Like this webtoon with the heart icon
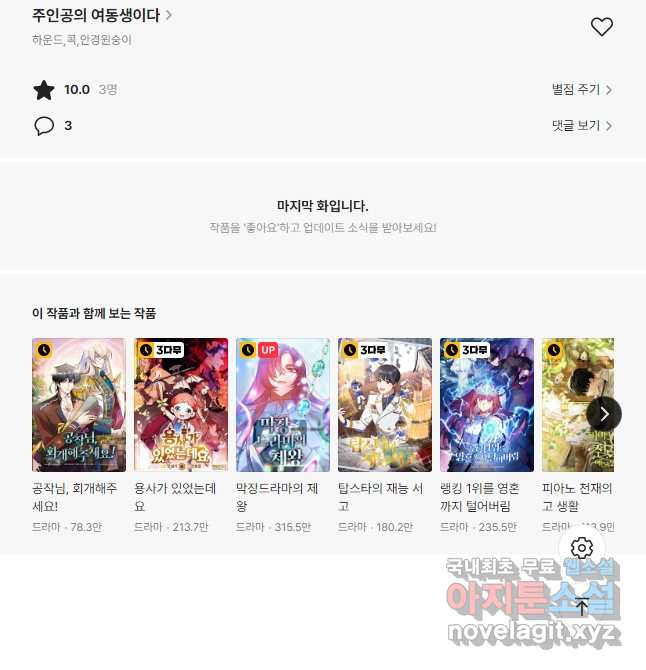The height and width of the screenshot is (670, 646). pyautogui.click(x=601, y=27)
